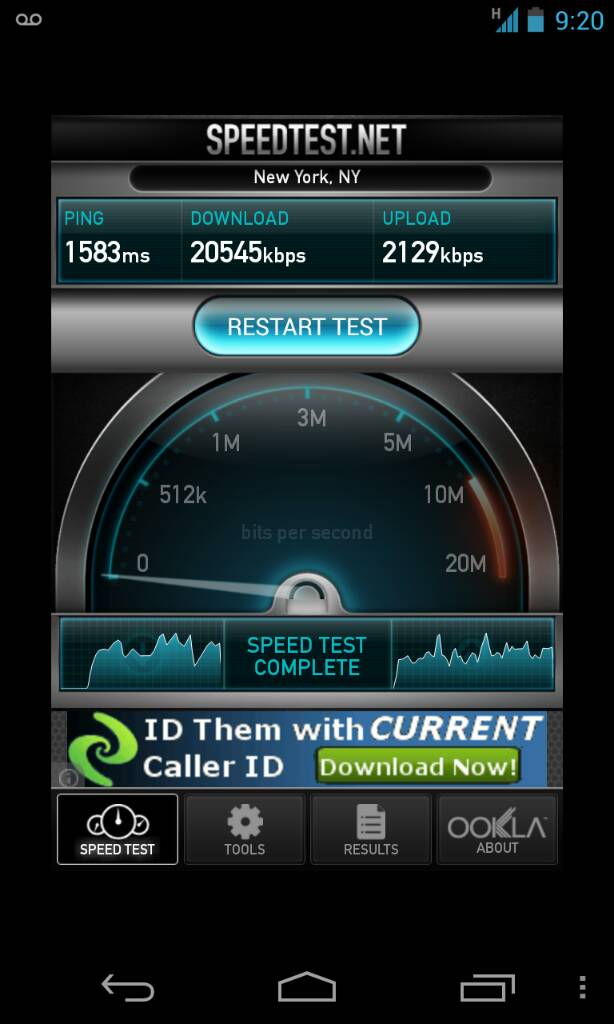Image resolution: width=614 pixels, height=1024 pixels.
Task: Go back with the system back button
Action: click(x=128, y=988)
